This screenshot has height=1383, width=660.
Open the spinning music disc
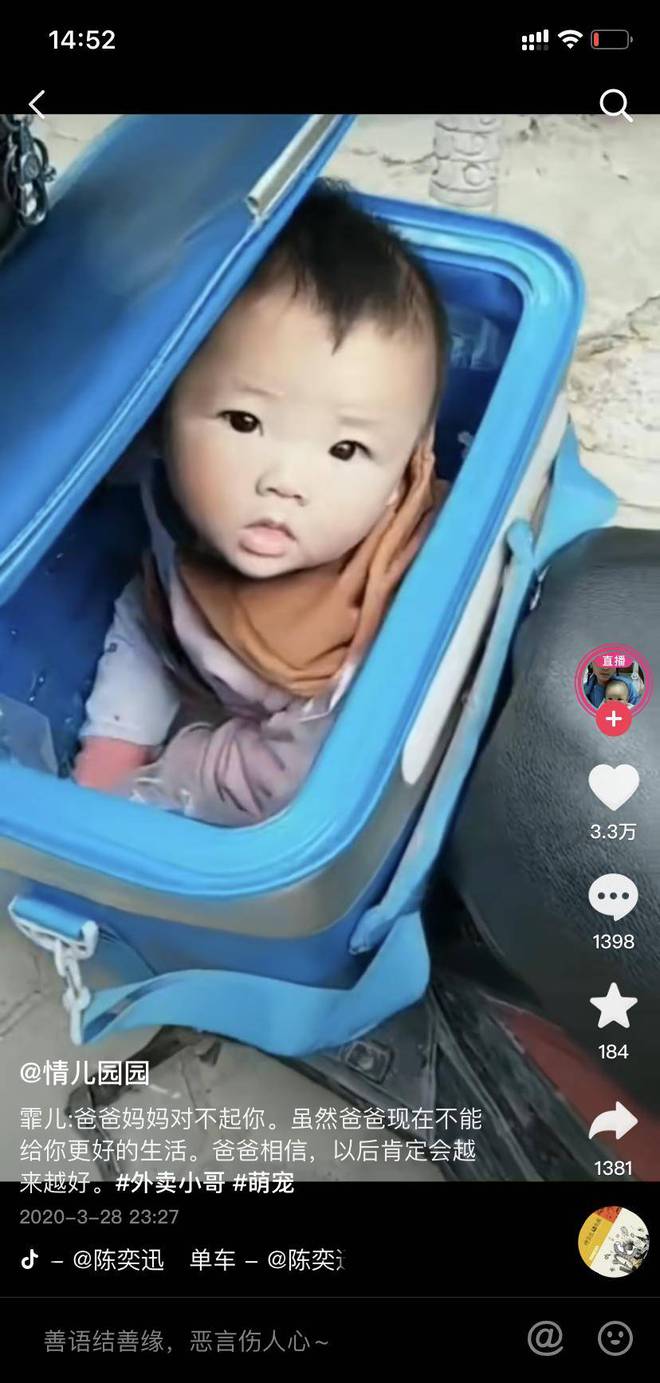click(613, 1242)
